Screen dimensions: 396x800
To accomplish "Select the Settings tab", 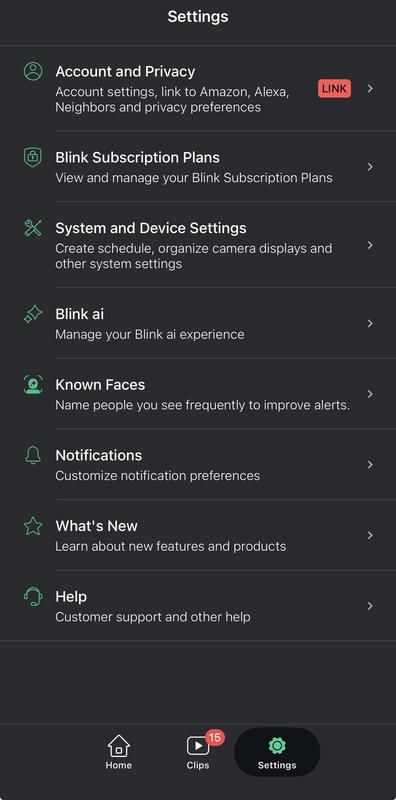I will 277,752.
